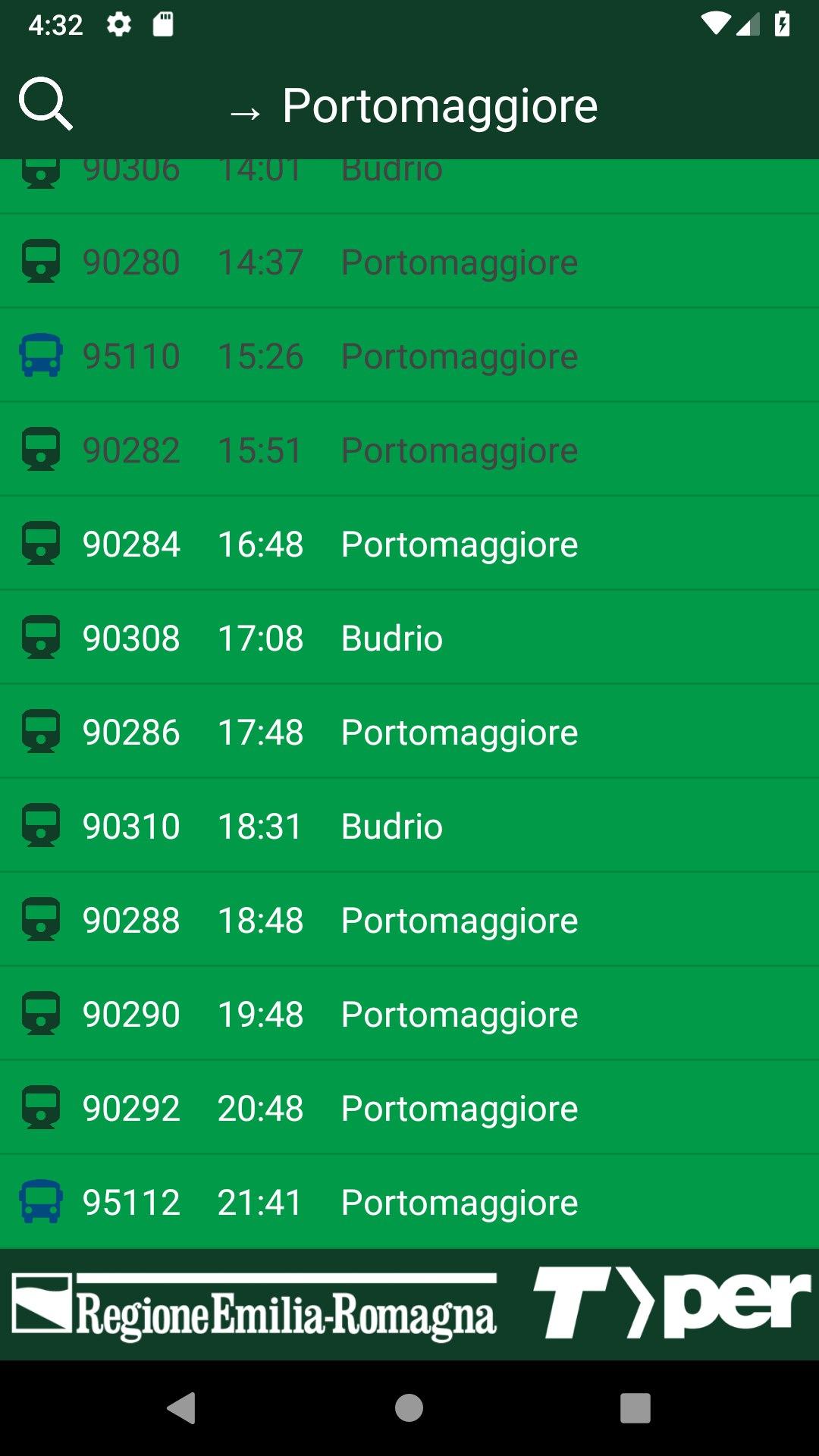Choose train 90290 at 19:48
819x1456 pixels.
click(x=409, y=1014)
